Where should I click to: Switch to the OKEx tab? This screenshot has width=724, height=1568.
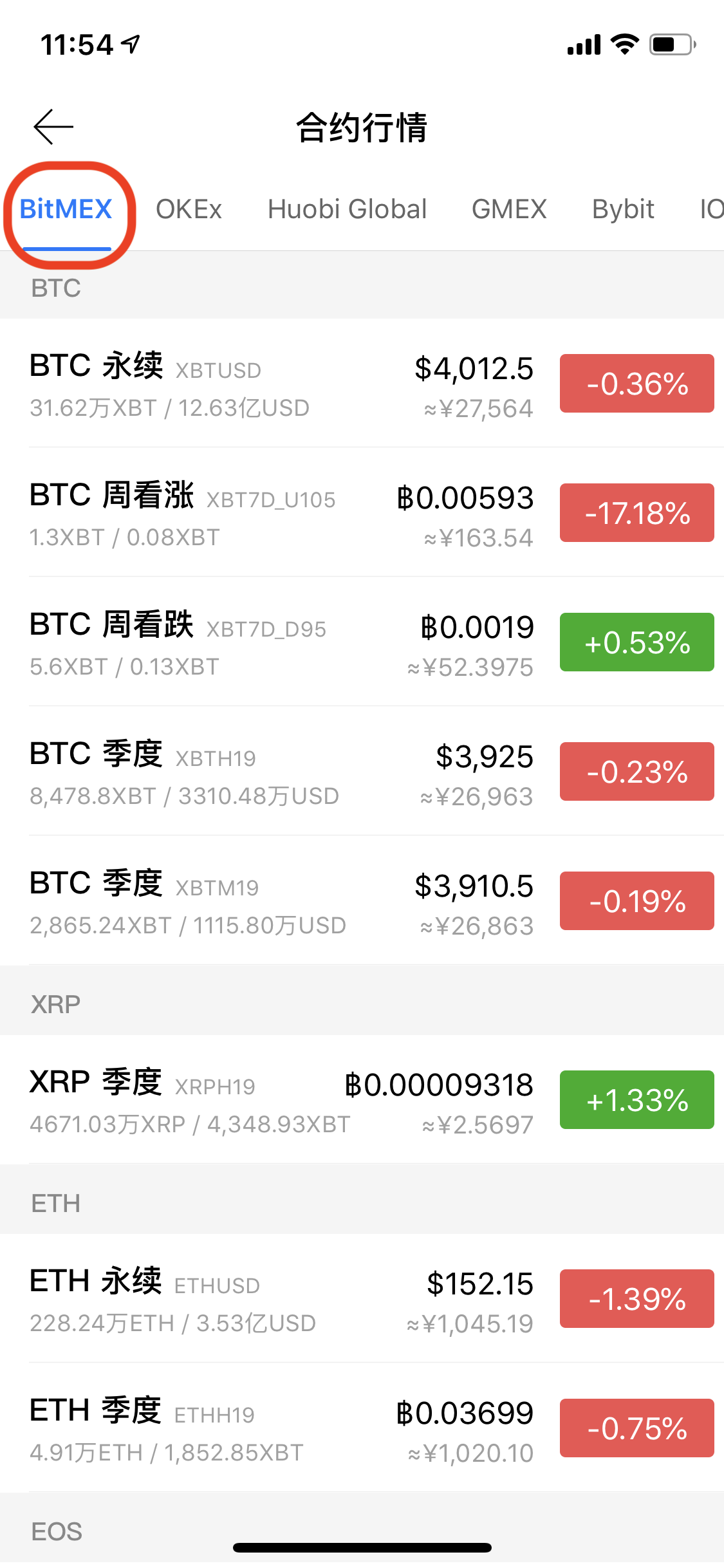[189, 209]
